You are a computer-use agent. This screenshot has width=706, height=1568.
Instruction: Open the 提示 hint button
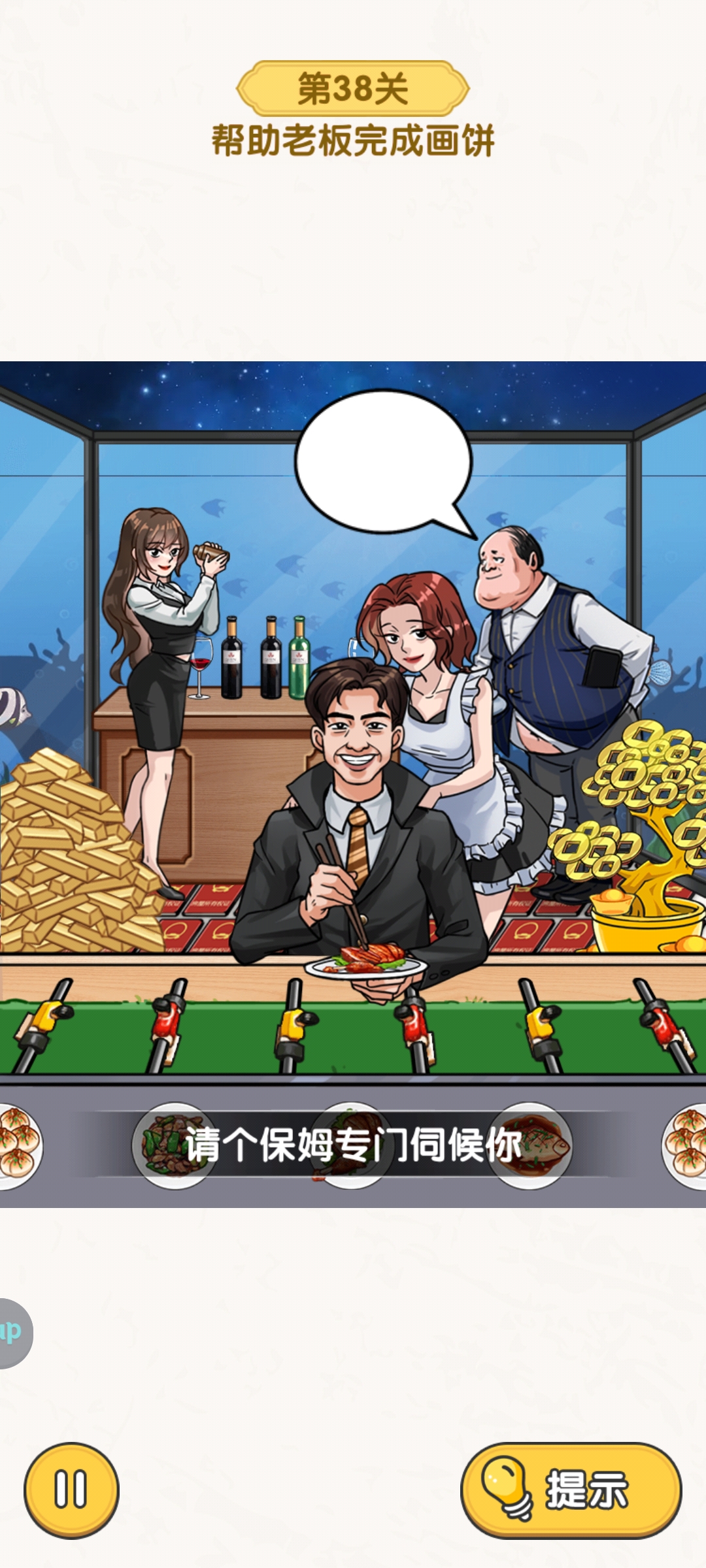[x=571, y=1490]
